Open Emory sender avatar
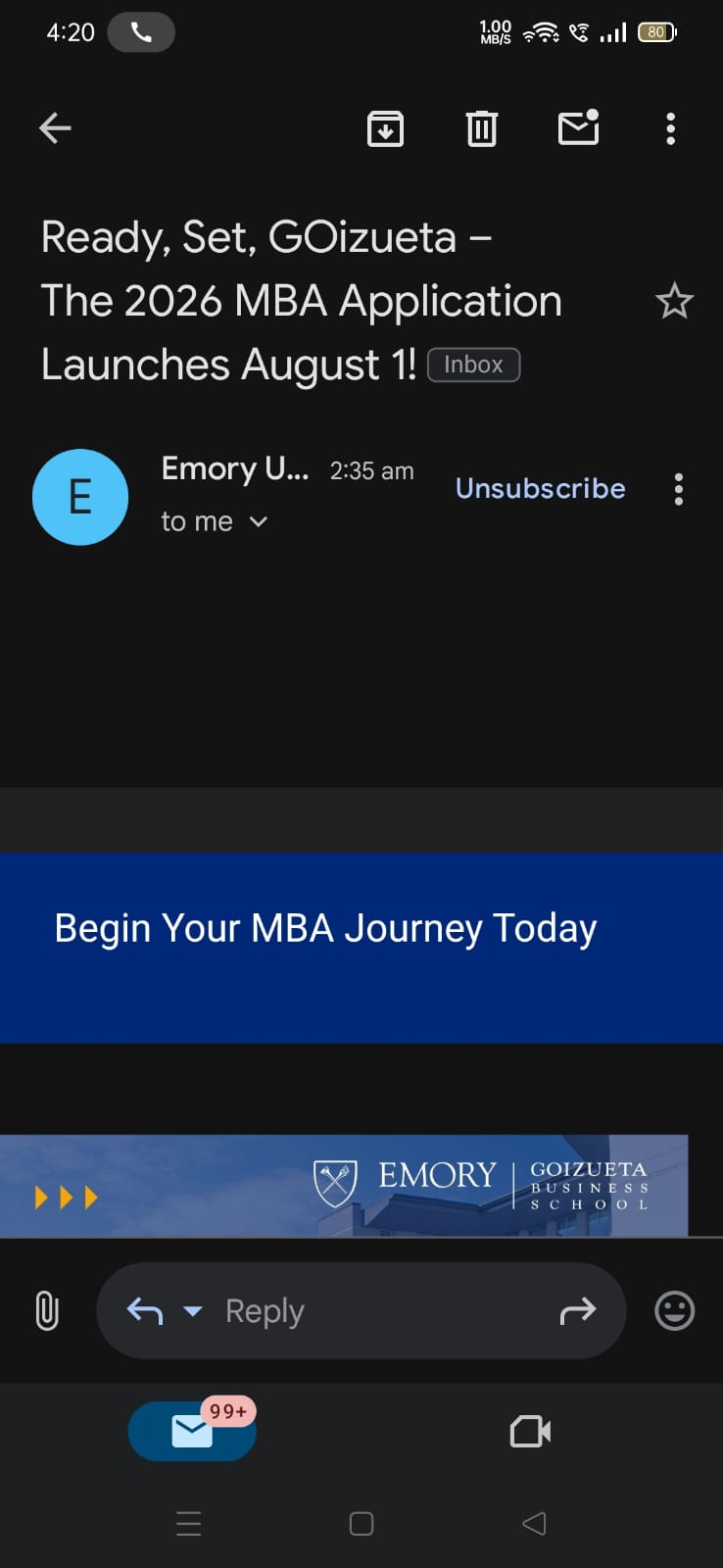723x1568 pixels. [x=80, y=497]
